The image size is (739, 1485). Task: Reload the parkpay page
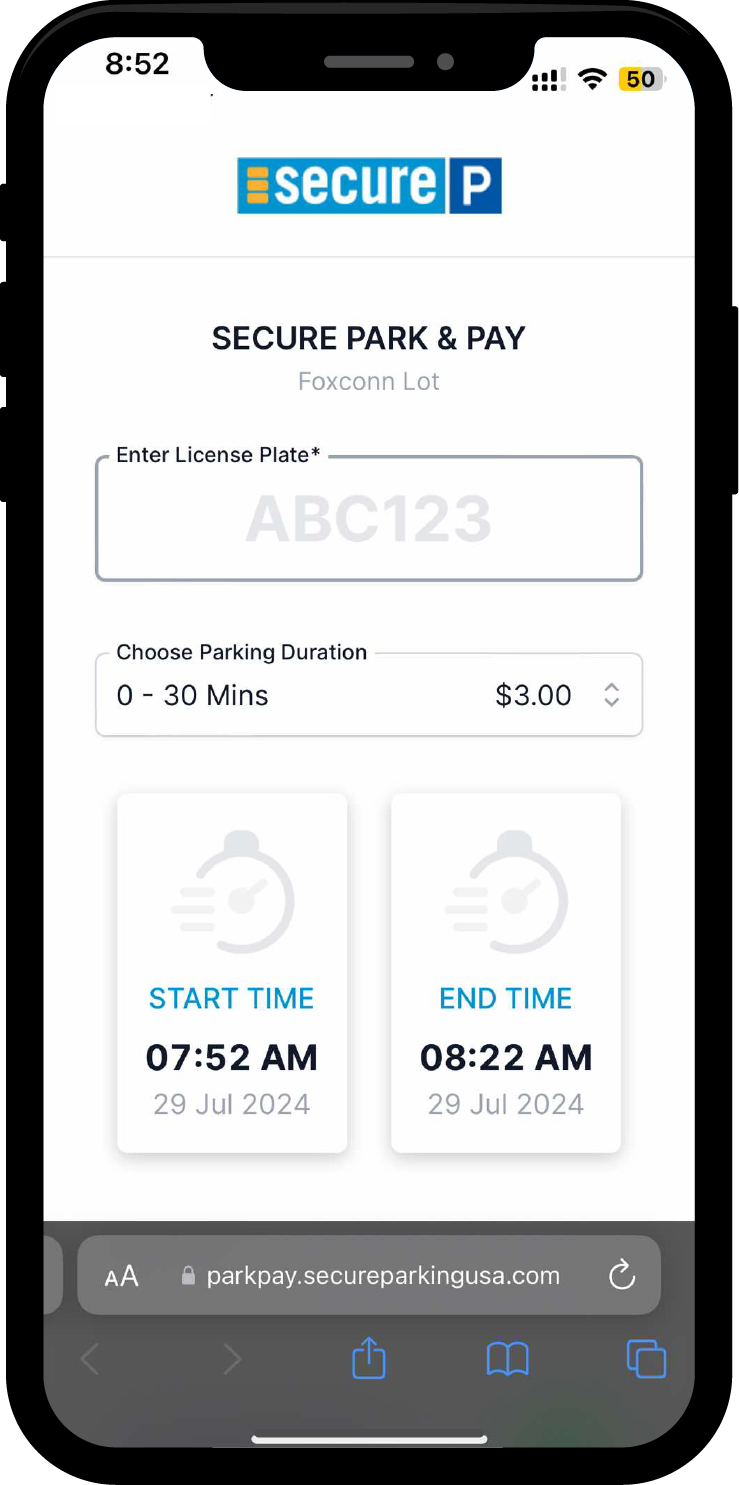click(622, 1275)
